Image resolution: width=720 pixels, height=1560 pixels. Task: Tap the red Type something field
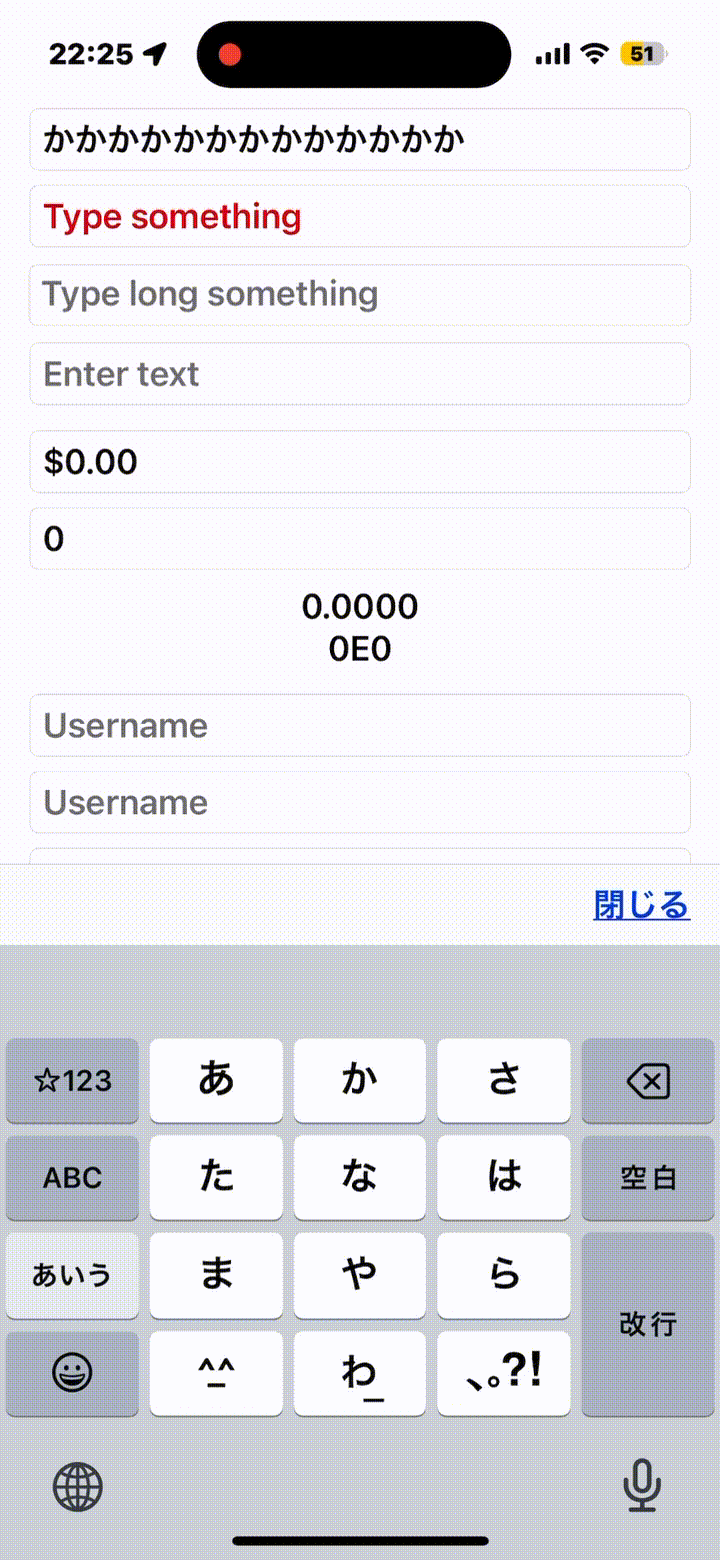[x=360, y=216]
